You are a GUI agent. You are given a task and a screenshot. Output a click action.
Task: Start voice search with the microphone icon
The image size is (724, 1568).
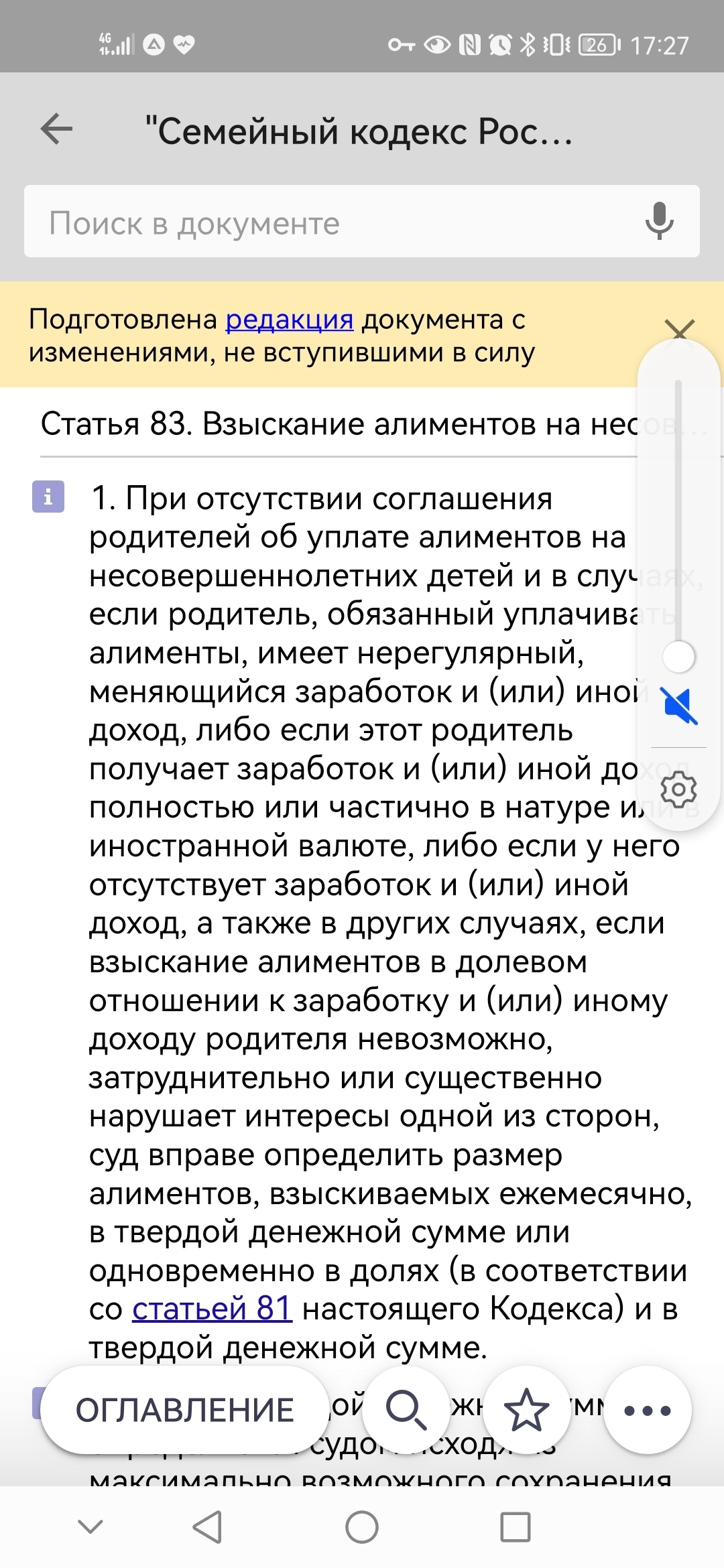click(660, 221)
